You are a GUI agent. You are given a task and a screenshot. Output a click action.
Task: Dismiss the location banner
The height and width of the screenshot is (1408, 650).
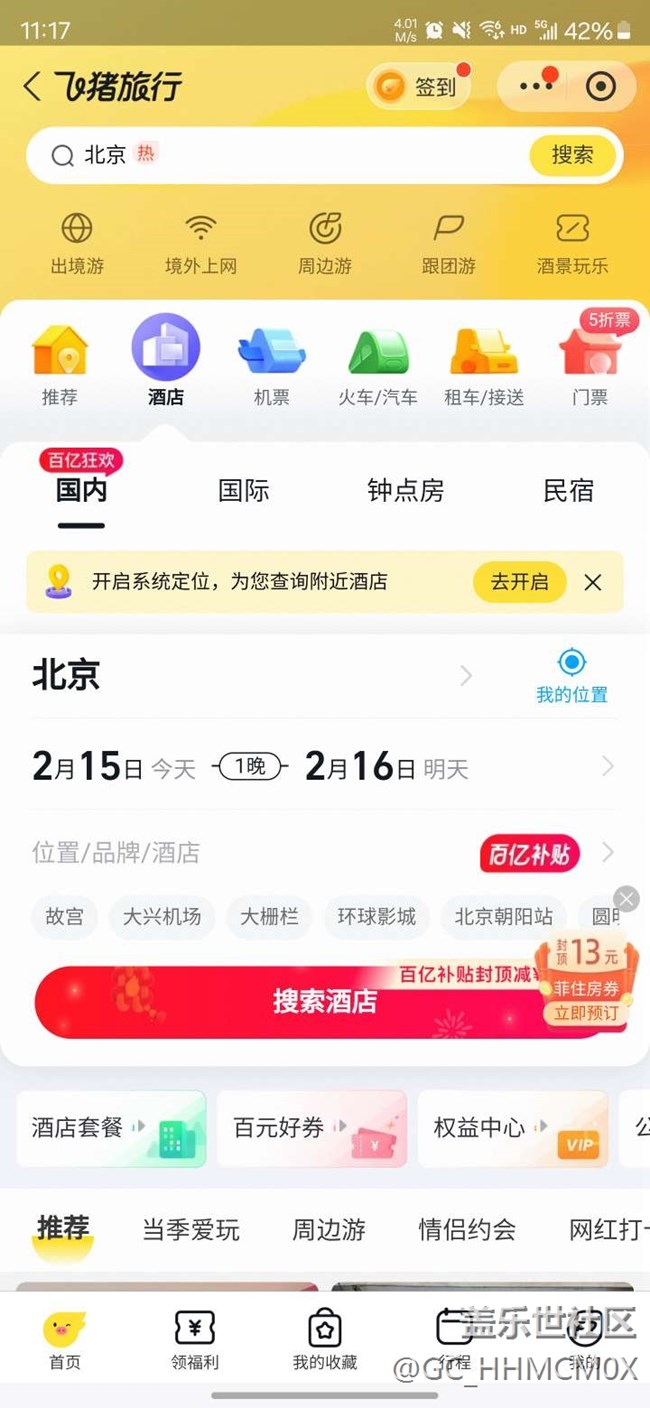593,582
